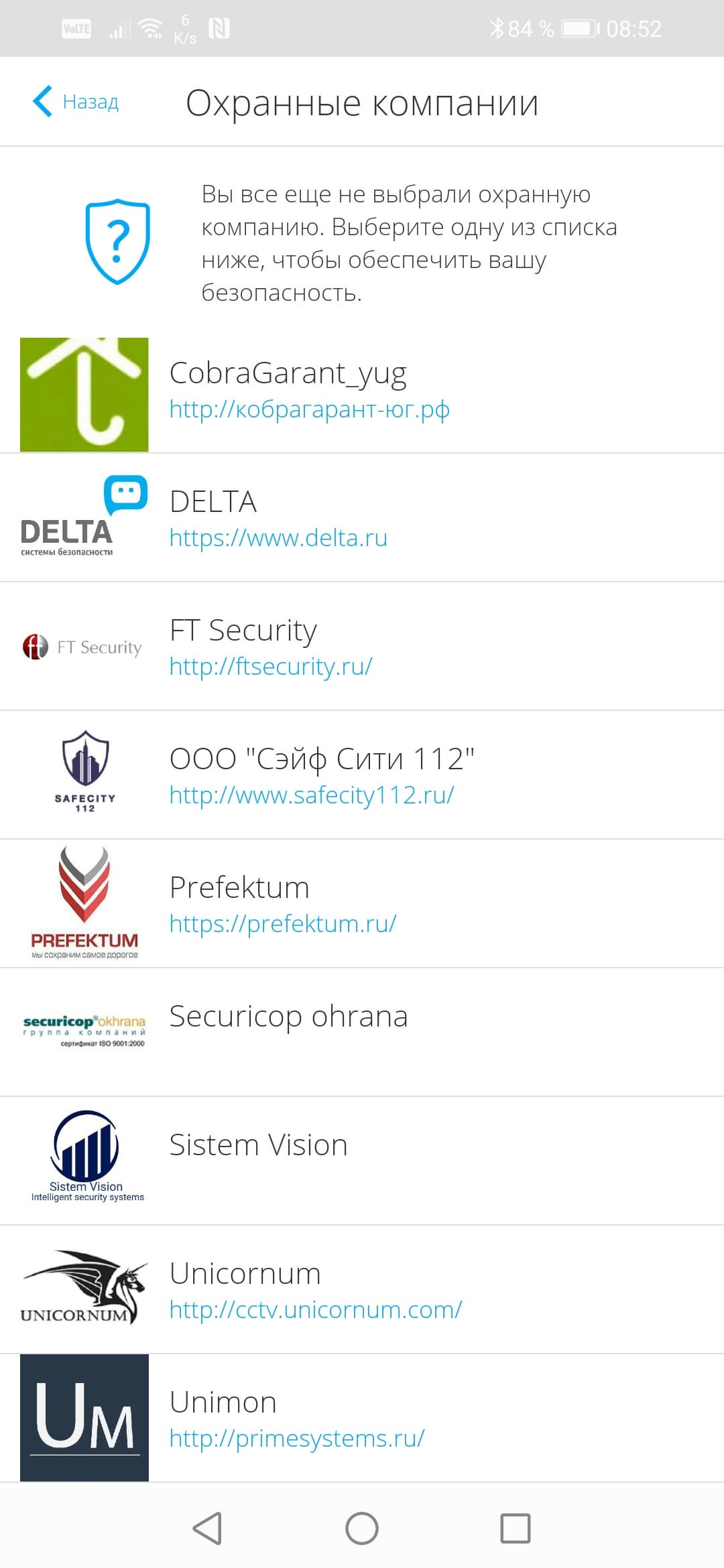The image size is (724, 1568).
Task: Open the system recent apps view
Action: [x=516, y=1528]
